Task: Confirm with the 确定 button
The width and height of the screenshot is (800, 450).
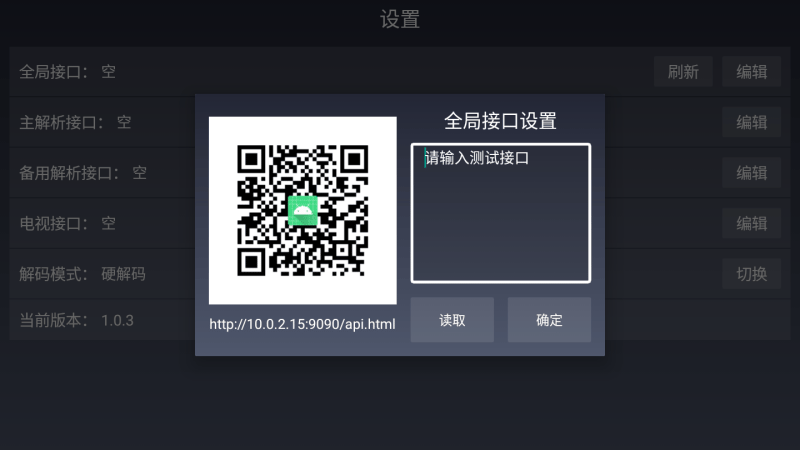Action: click(x=549, y=320)
